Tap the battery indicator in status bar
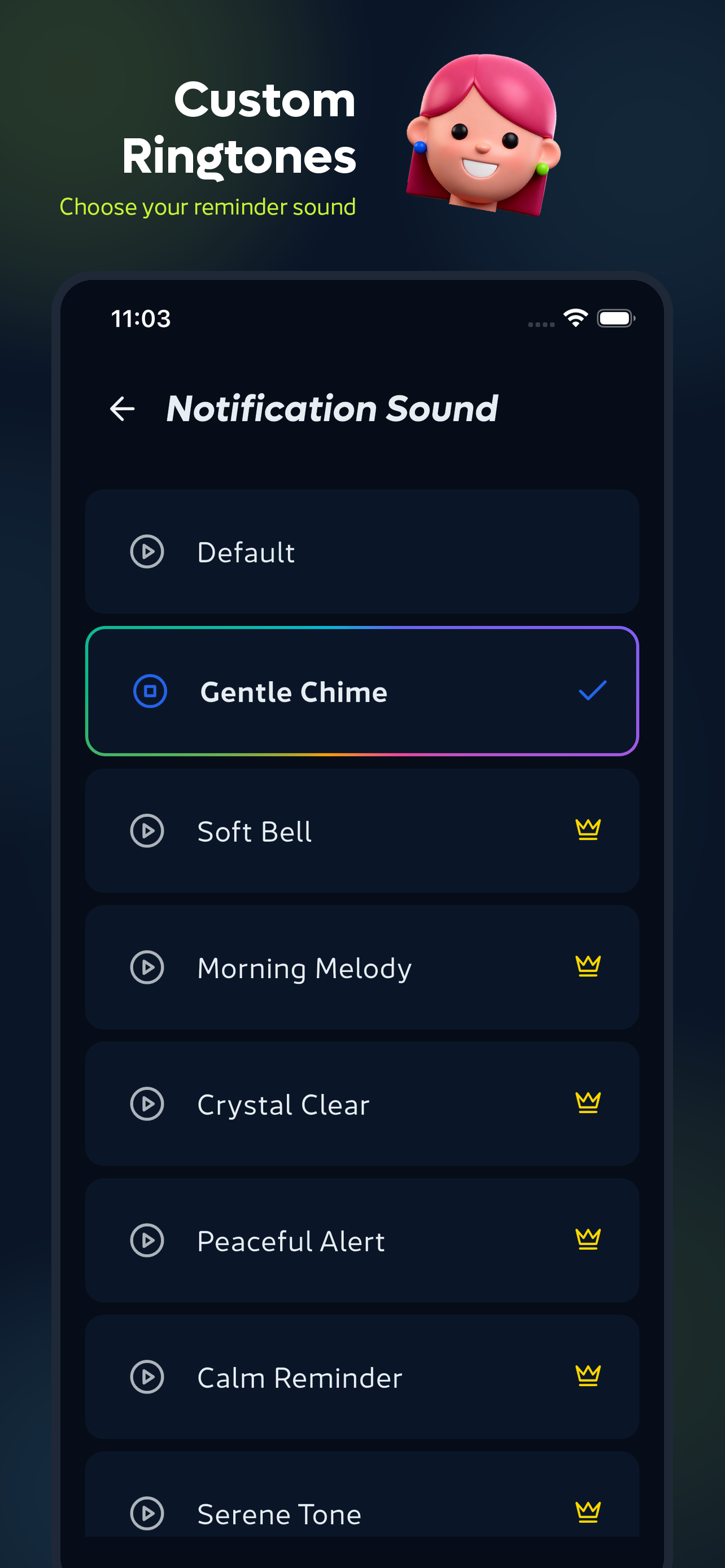This screenshot has width=725, height=1568. [615, 318]
